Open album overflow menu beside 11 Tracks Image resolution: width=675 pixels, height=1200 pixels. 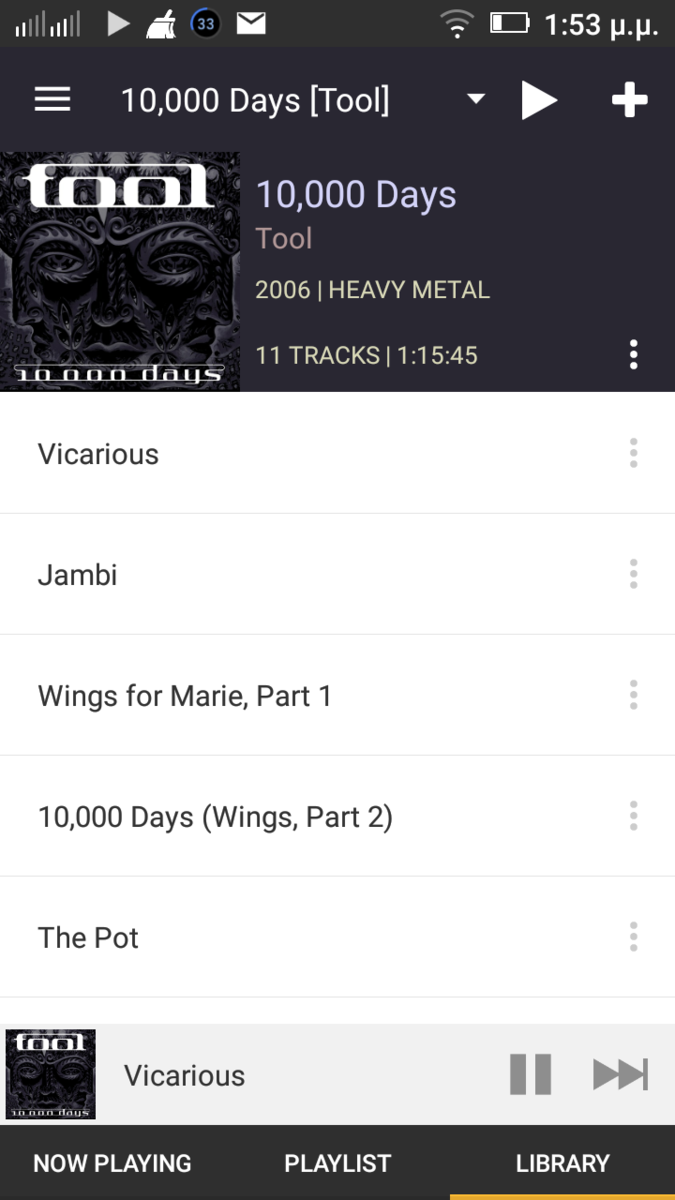tap(633, 355)
